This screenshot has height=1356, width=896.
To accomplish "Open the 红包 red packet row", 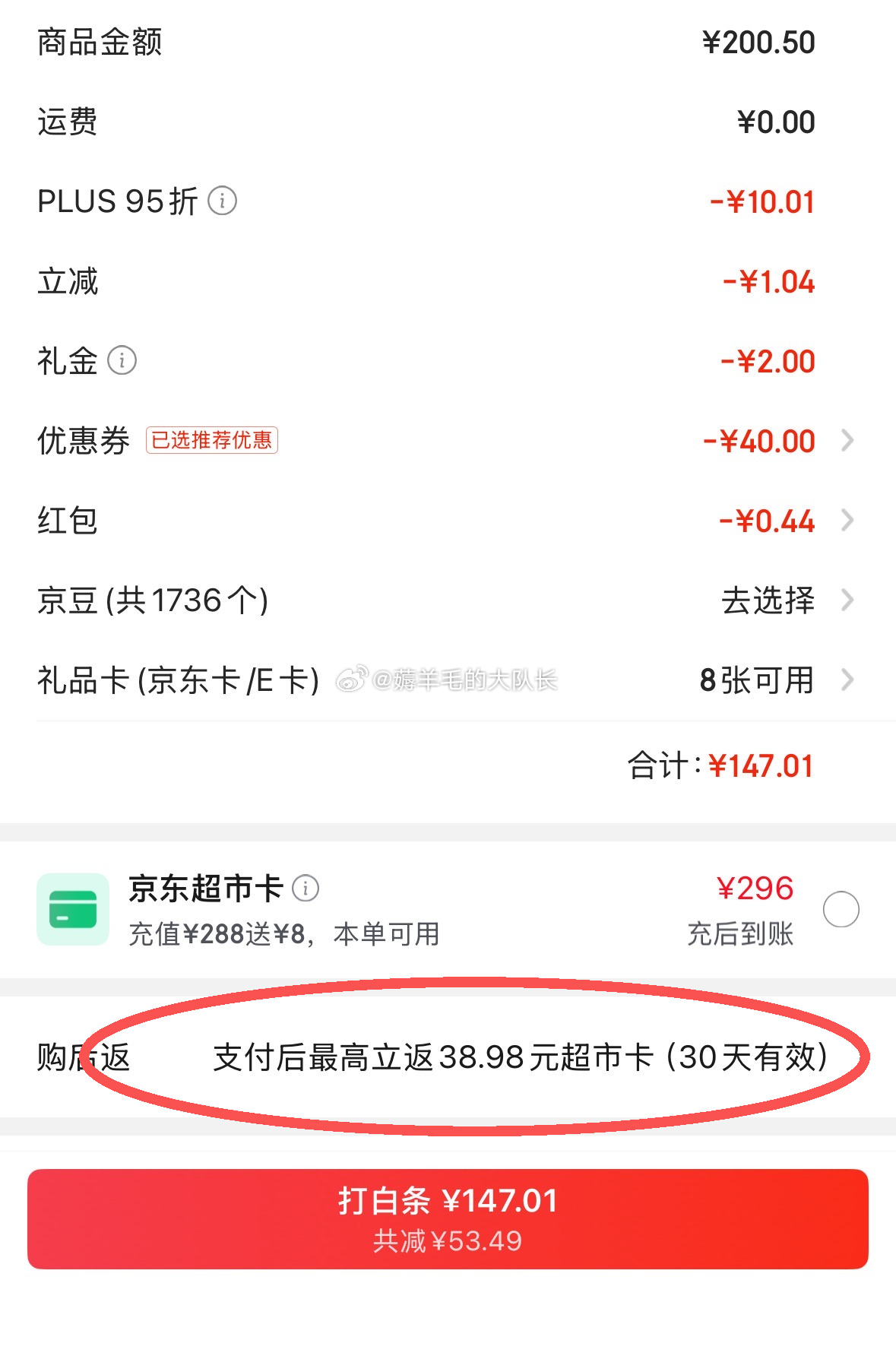I will click(448, 521).
